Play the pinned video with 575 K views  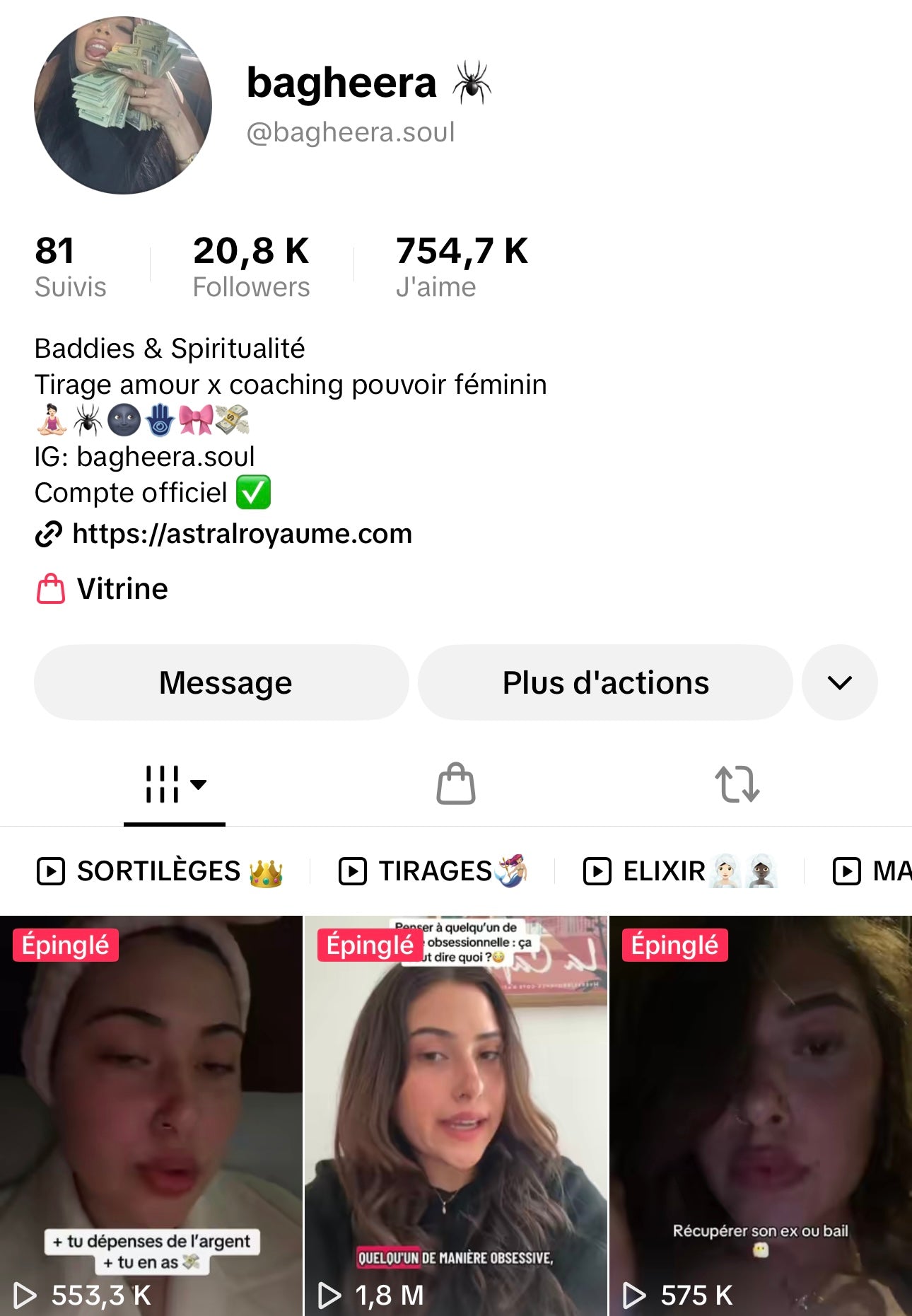point(760,1117)
